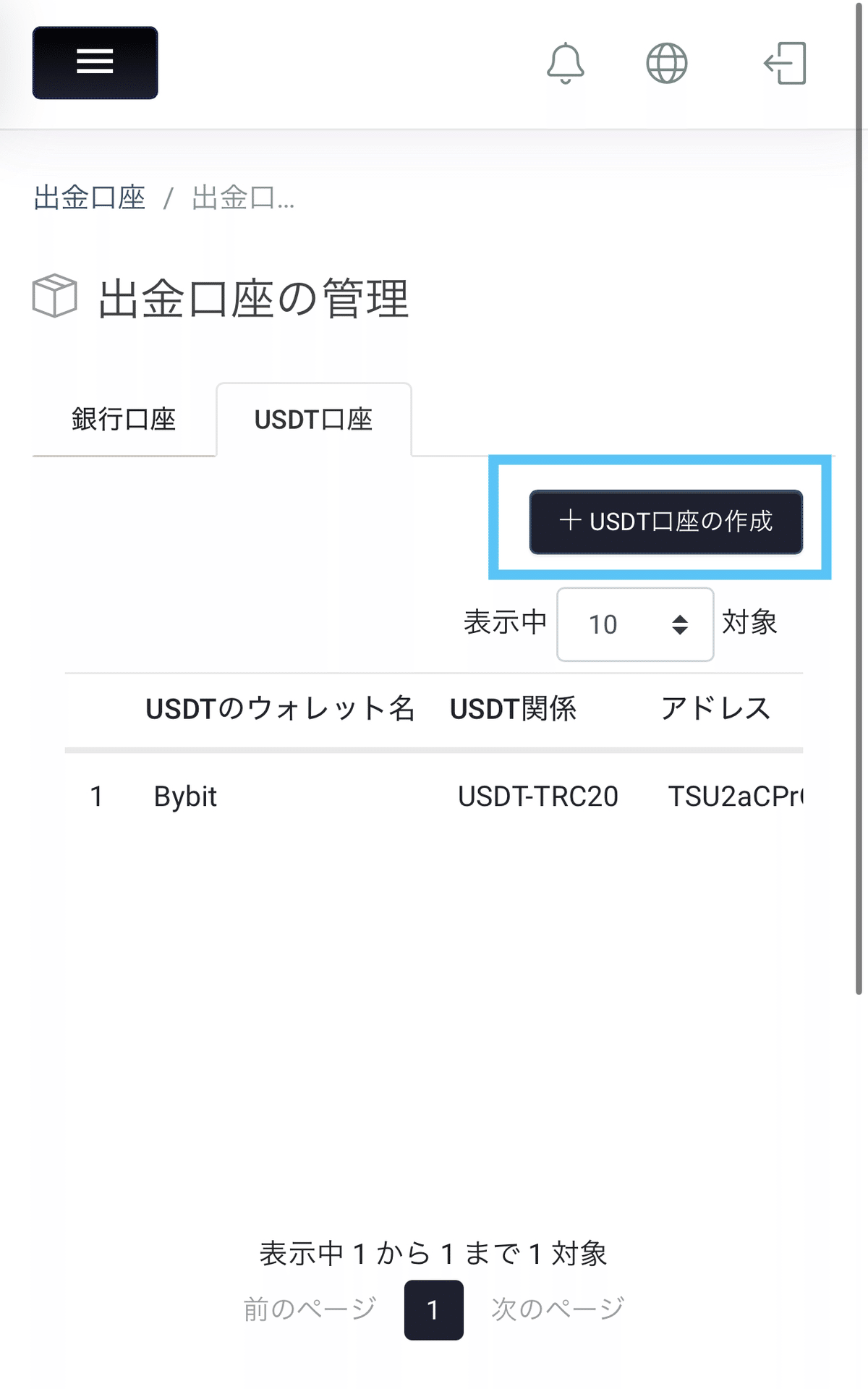Click the ＋USDT口座の作成 button
The image size is (868, 1389).
pyautogui.click(x=666, y=522)
